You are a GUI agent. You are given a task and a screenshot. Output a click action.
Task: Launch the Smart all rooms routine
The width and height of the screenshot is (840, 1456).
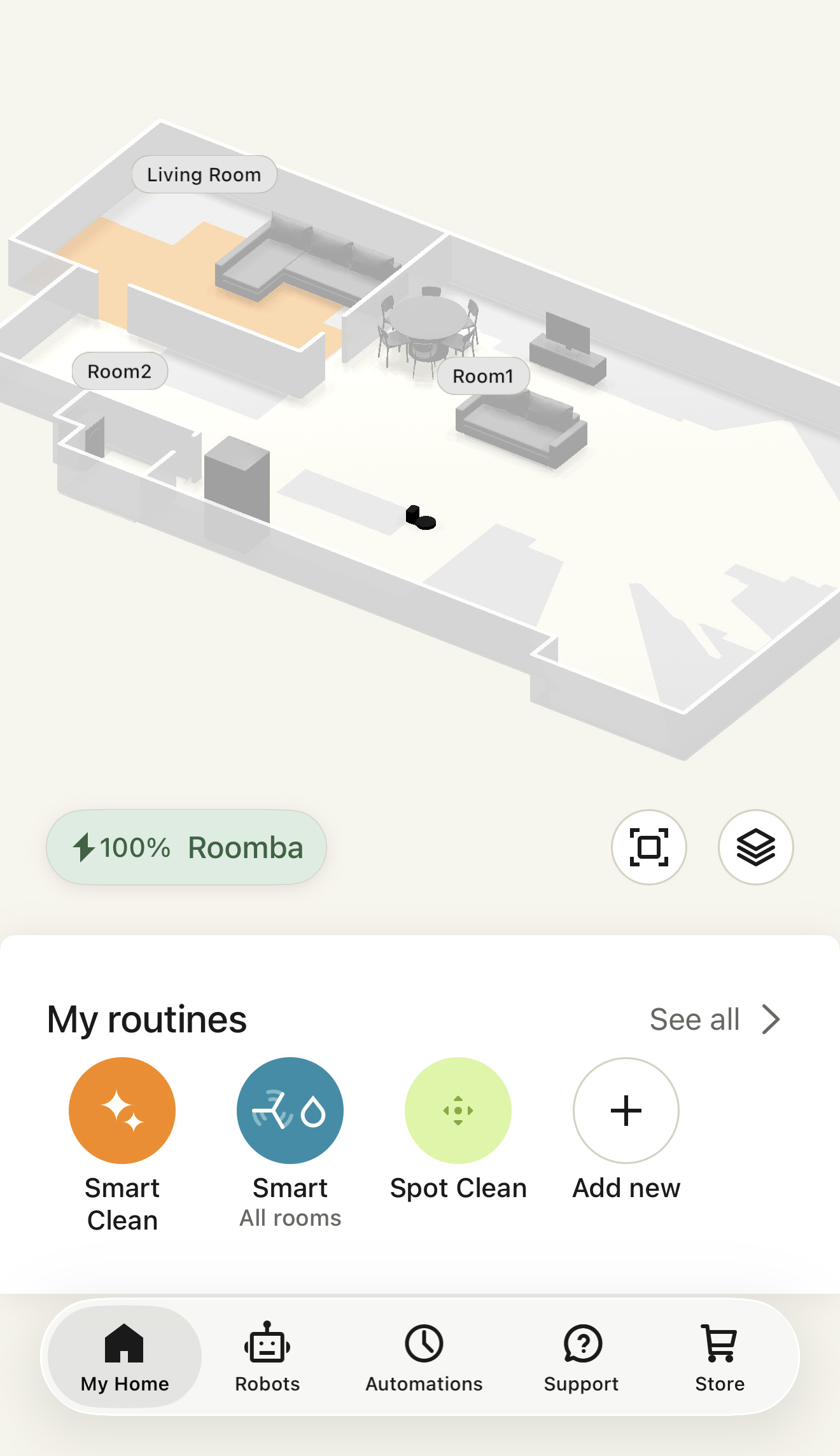point(290,1111)
